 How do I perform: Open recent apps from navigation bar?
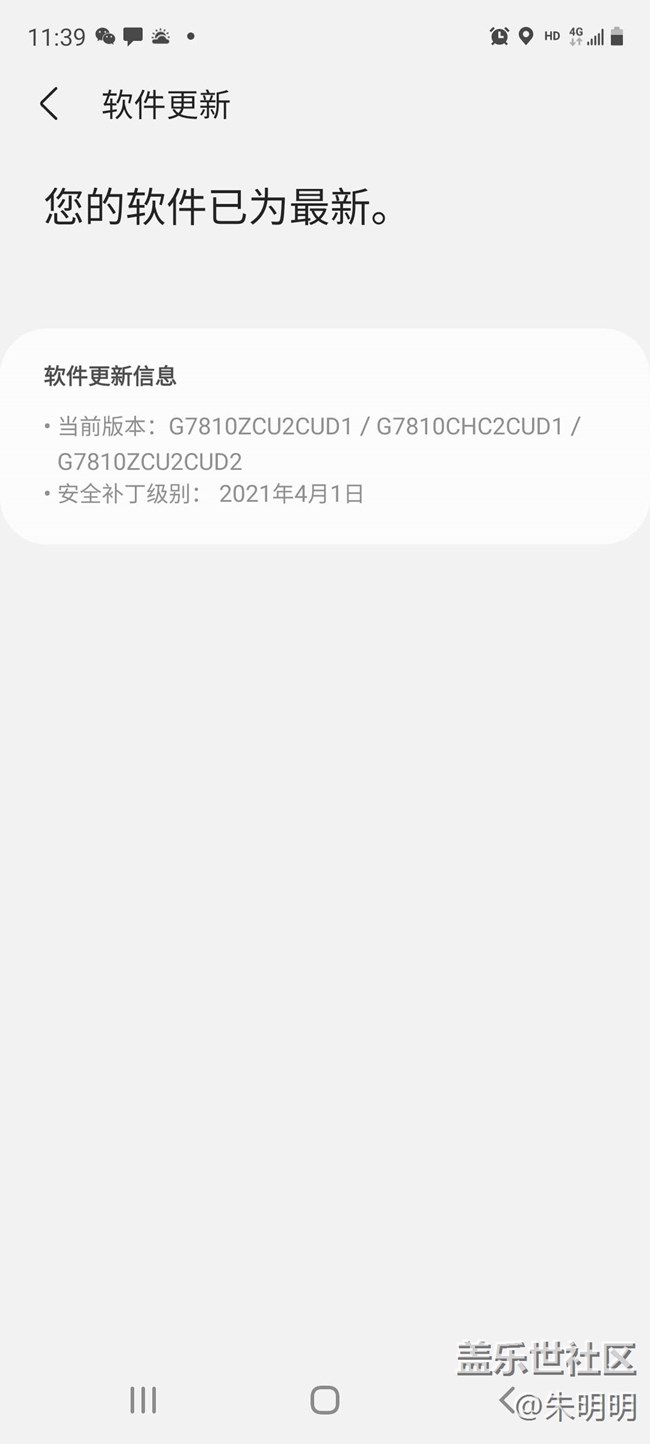[x=143, y=1400]
